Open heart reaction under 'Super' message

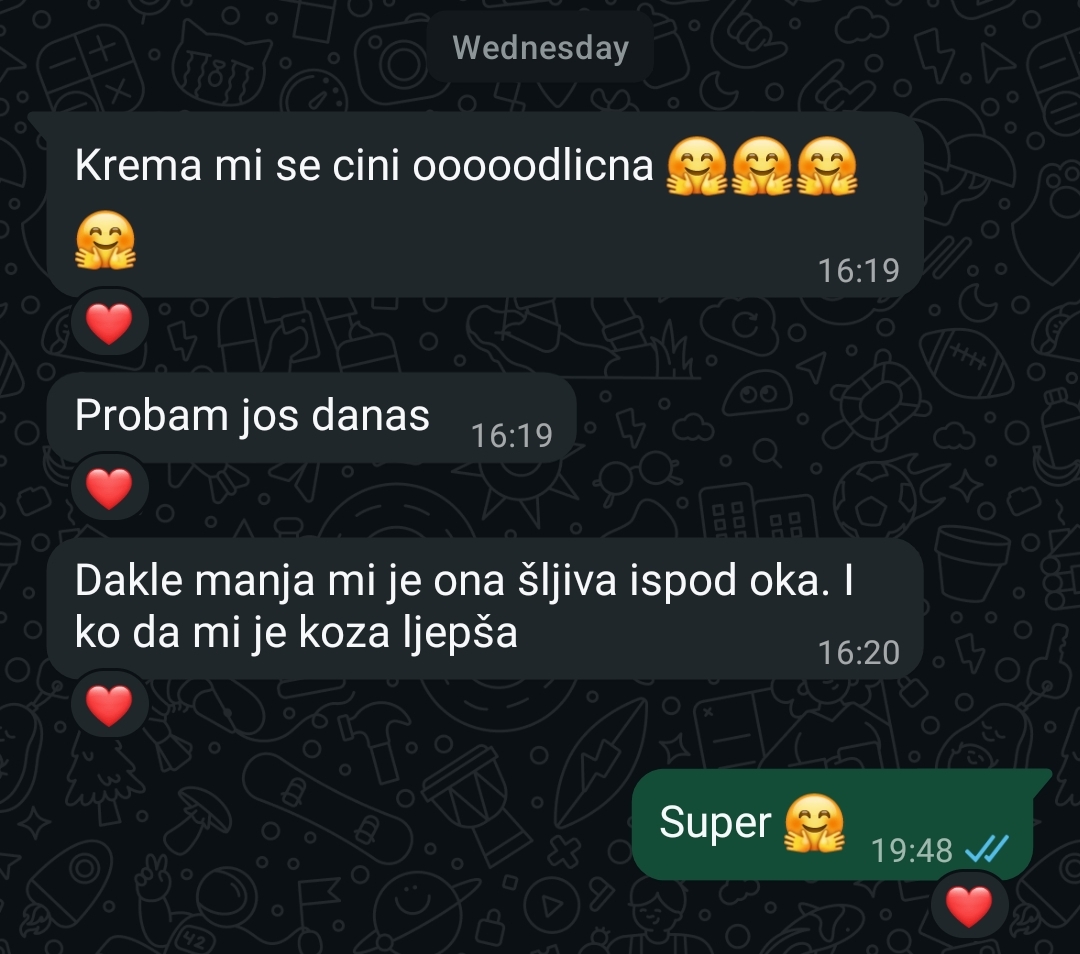pyautogui.click(x=968, y=906)
